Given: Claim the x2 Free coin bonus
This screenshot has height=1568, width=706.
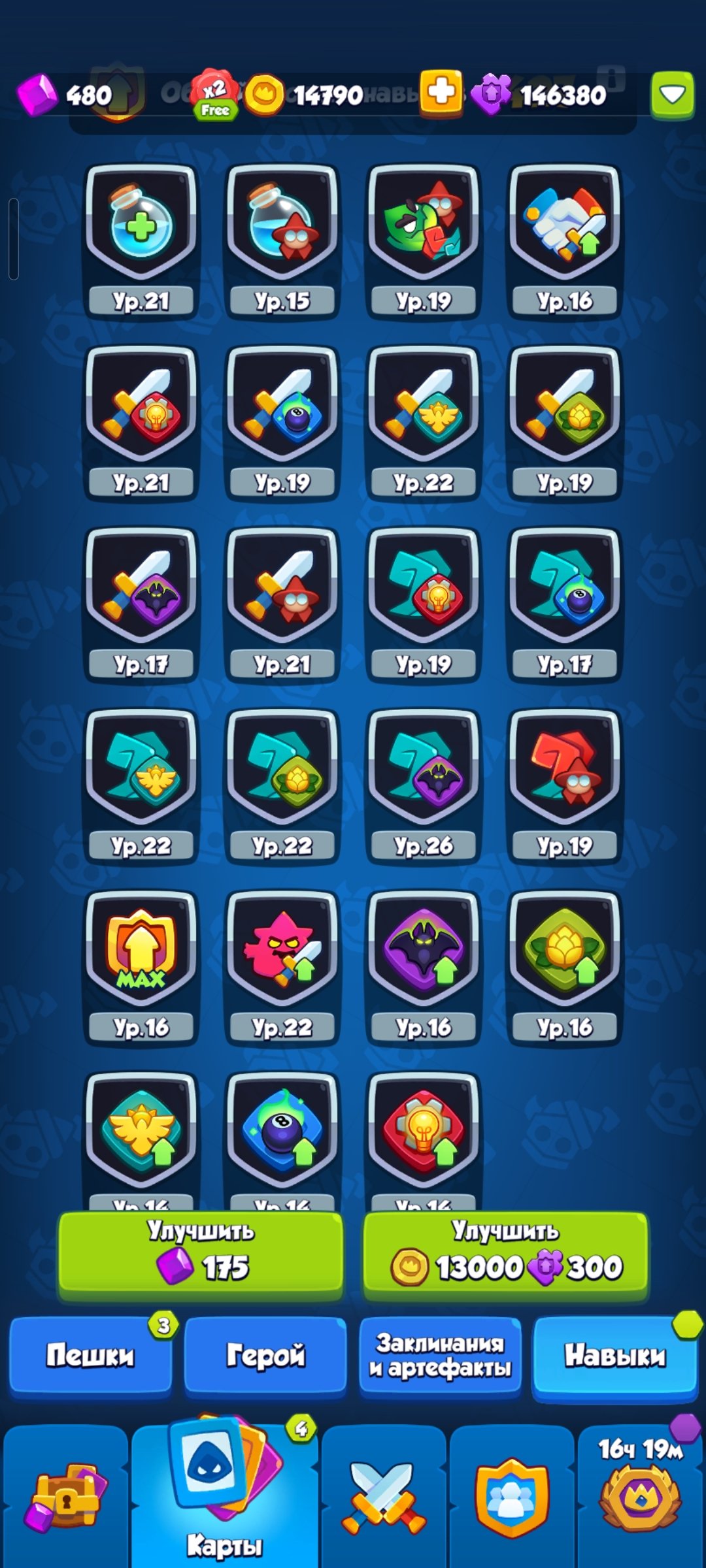Looking at the screenshot, I should point(216,95).
